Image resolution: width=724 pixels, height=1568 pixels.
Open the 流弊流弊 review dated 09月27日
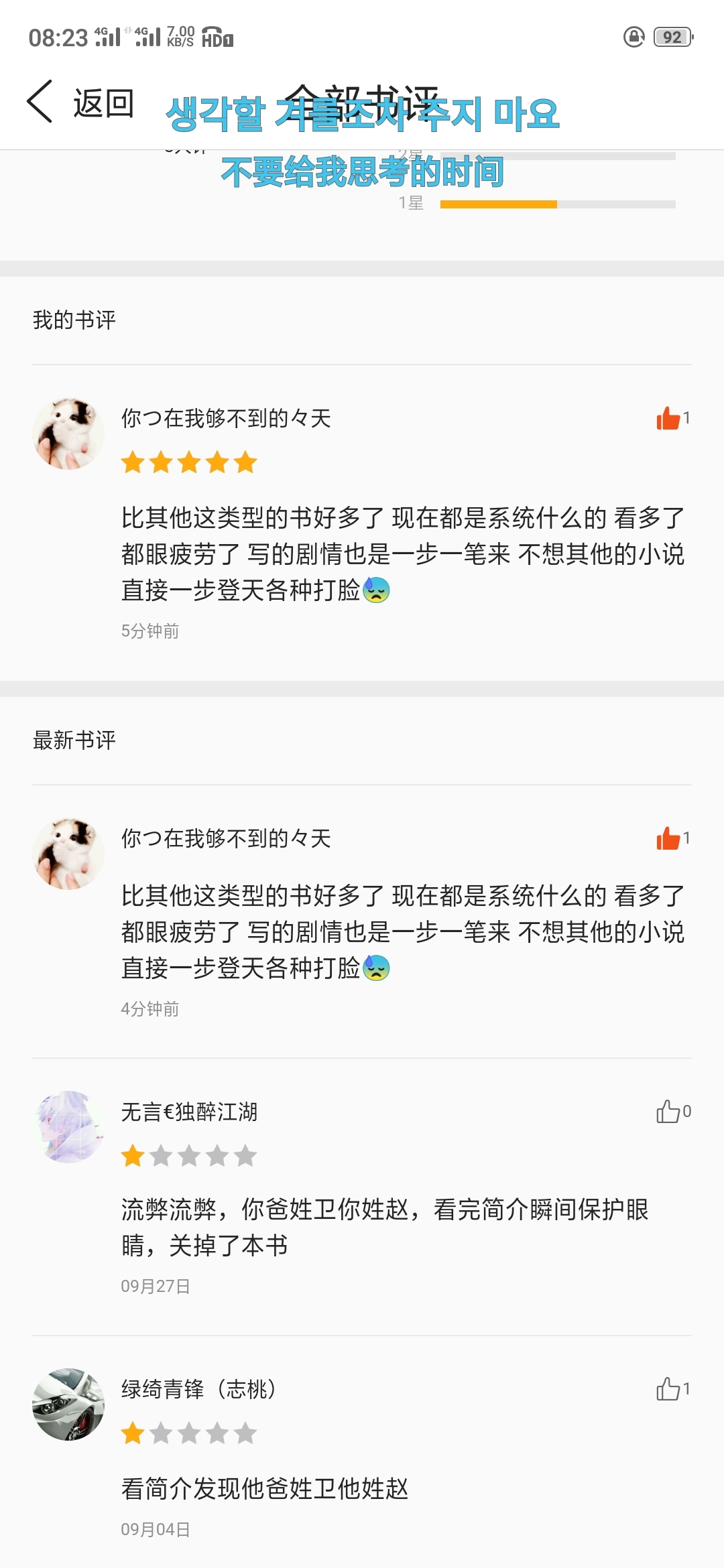point(385,1227)
